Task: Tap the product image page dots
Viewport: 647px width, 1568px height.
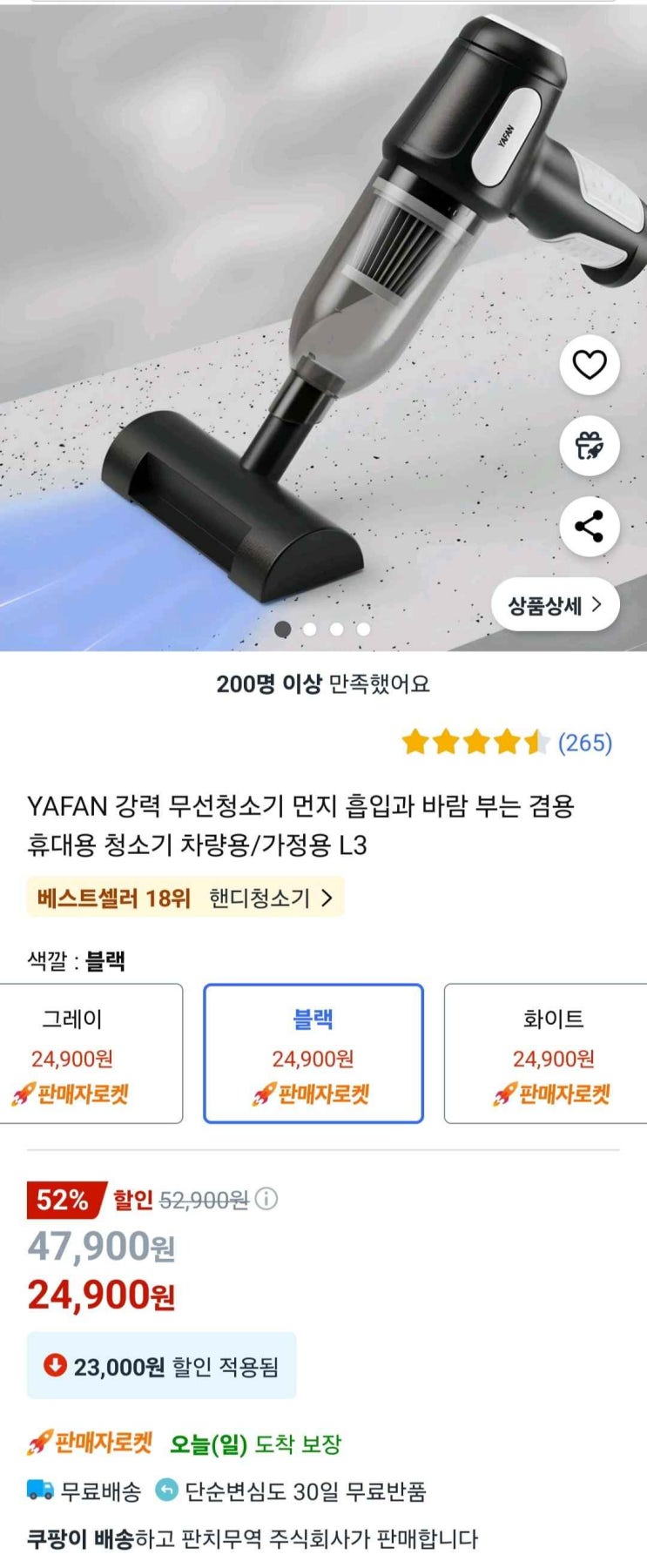Action: click(323, 629)
